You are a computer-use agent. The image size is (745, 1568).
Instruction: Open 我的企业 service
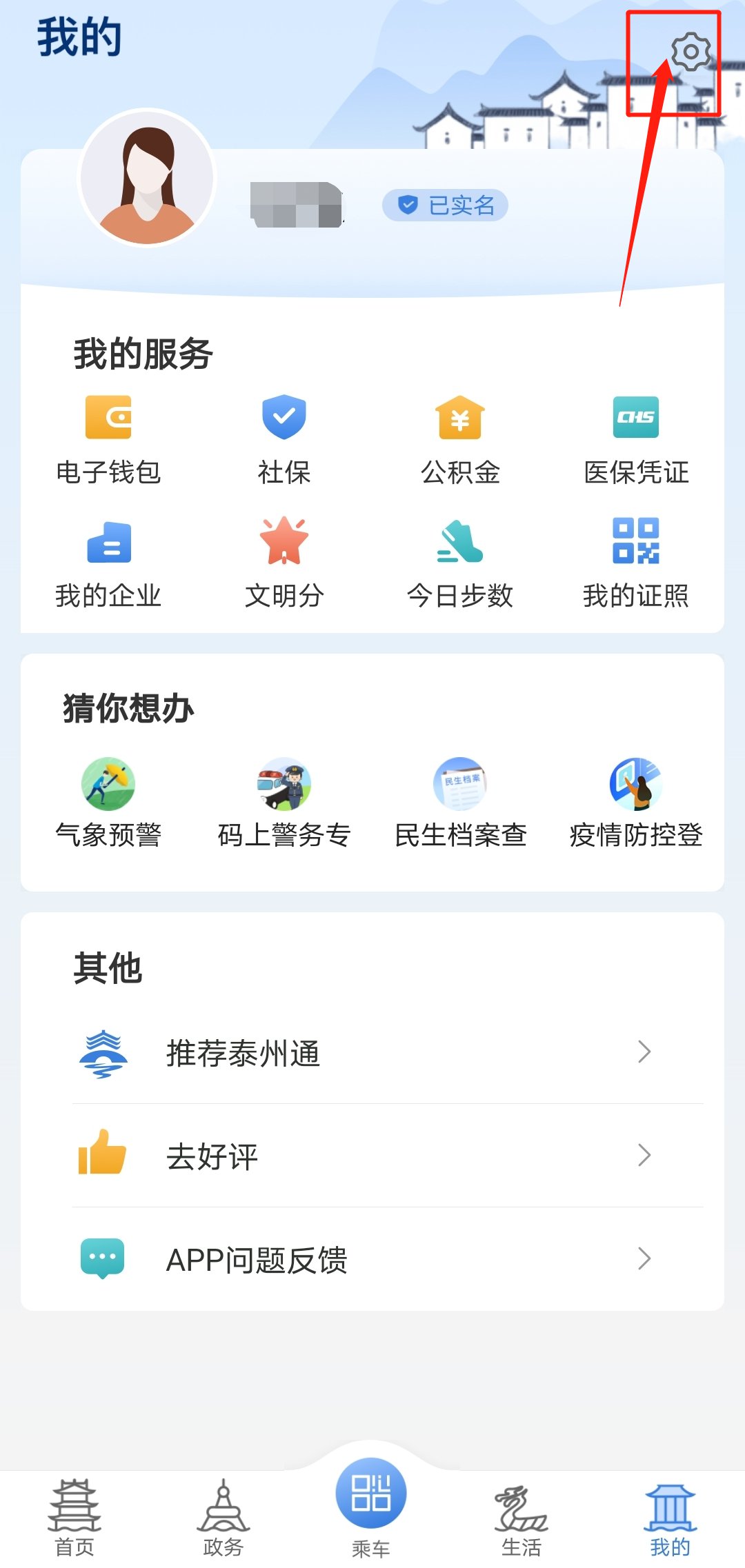tap(108, 562)
